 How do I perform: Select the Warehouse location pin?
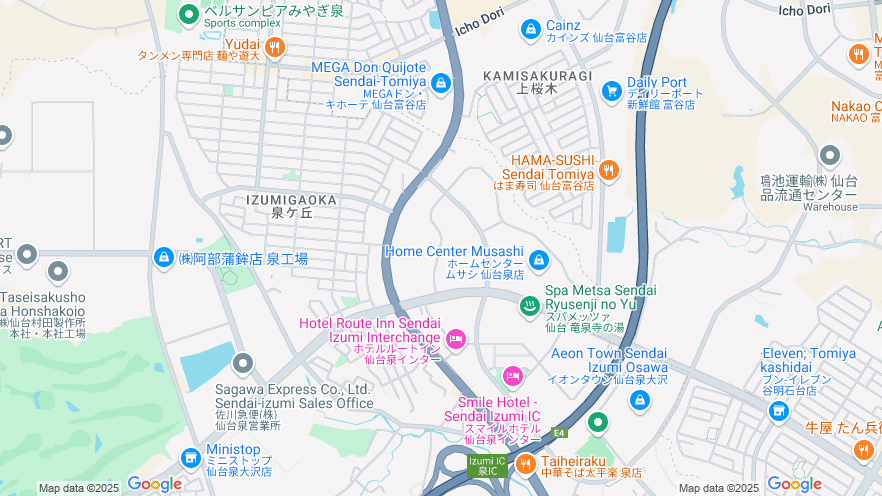pos(830,156)
